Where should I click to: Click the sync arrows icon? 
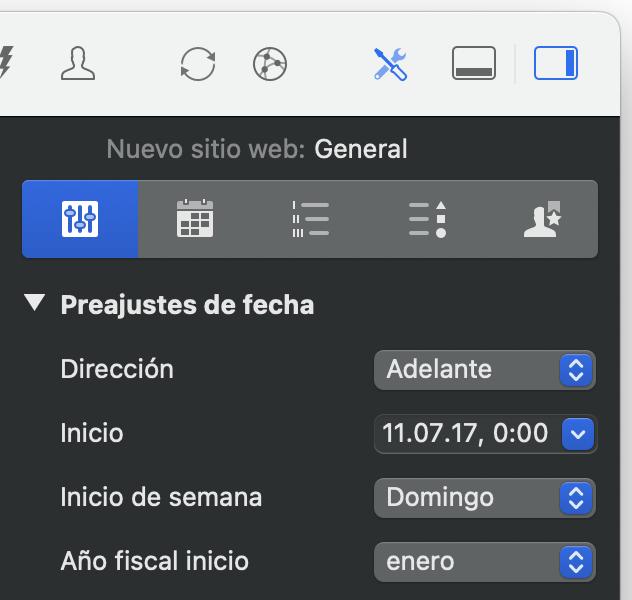(x=198, y=64)
